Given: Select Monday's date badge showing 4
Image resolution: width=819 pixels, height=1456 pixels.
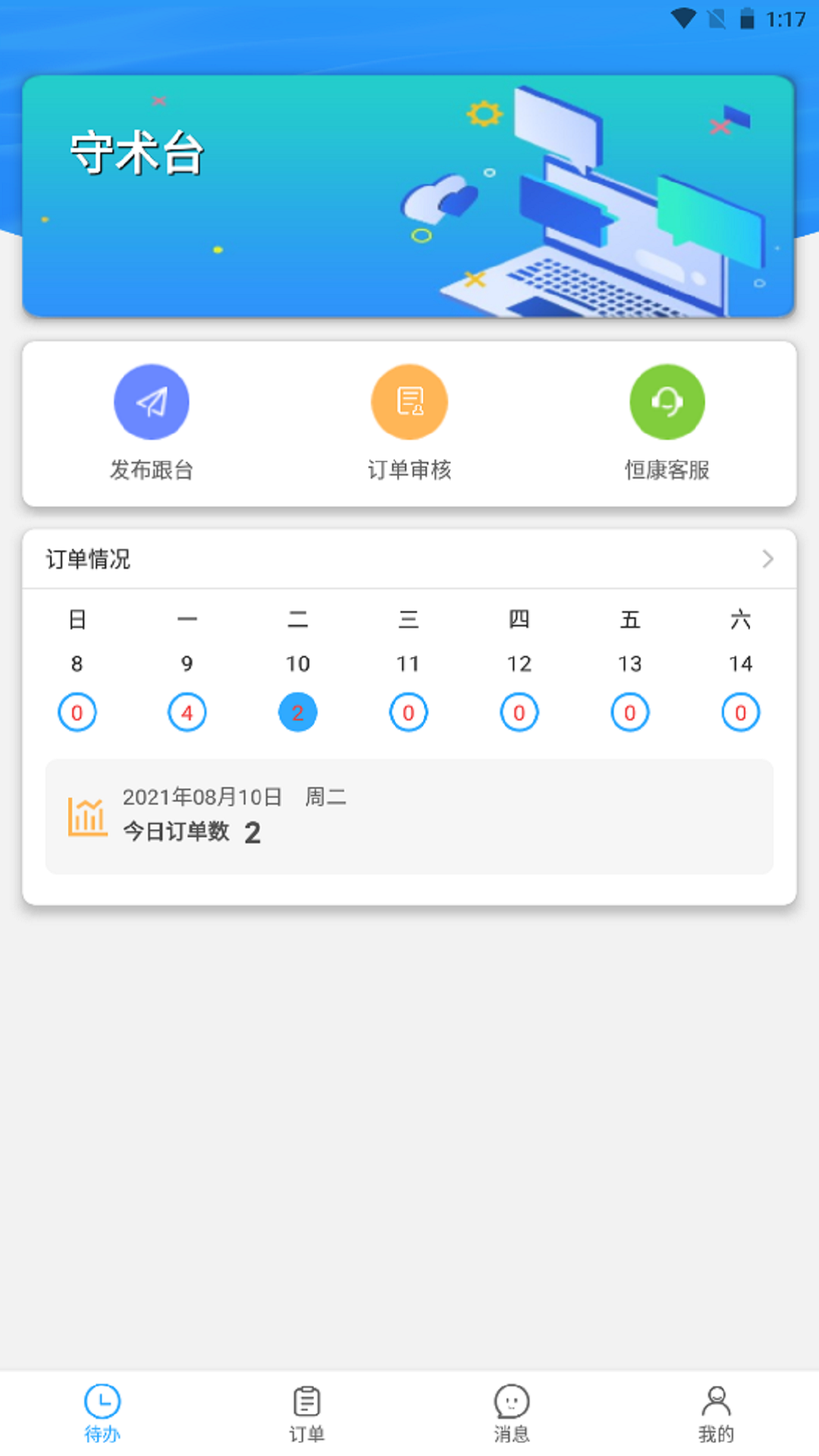Looking at the screenshot, I should coord(187,712).
